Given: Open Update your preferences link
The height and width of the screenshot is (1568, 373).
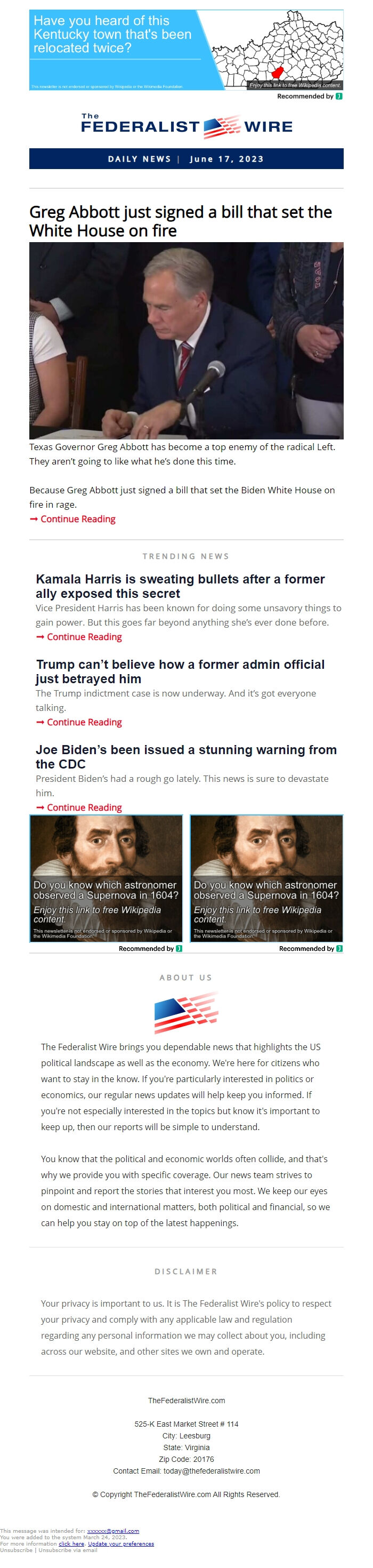Looking at the screenshot, I should pos(120,1543).
